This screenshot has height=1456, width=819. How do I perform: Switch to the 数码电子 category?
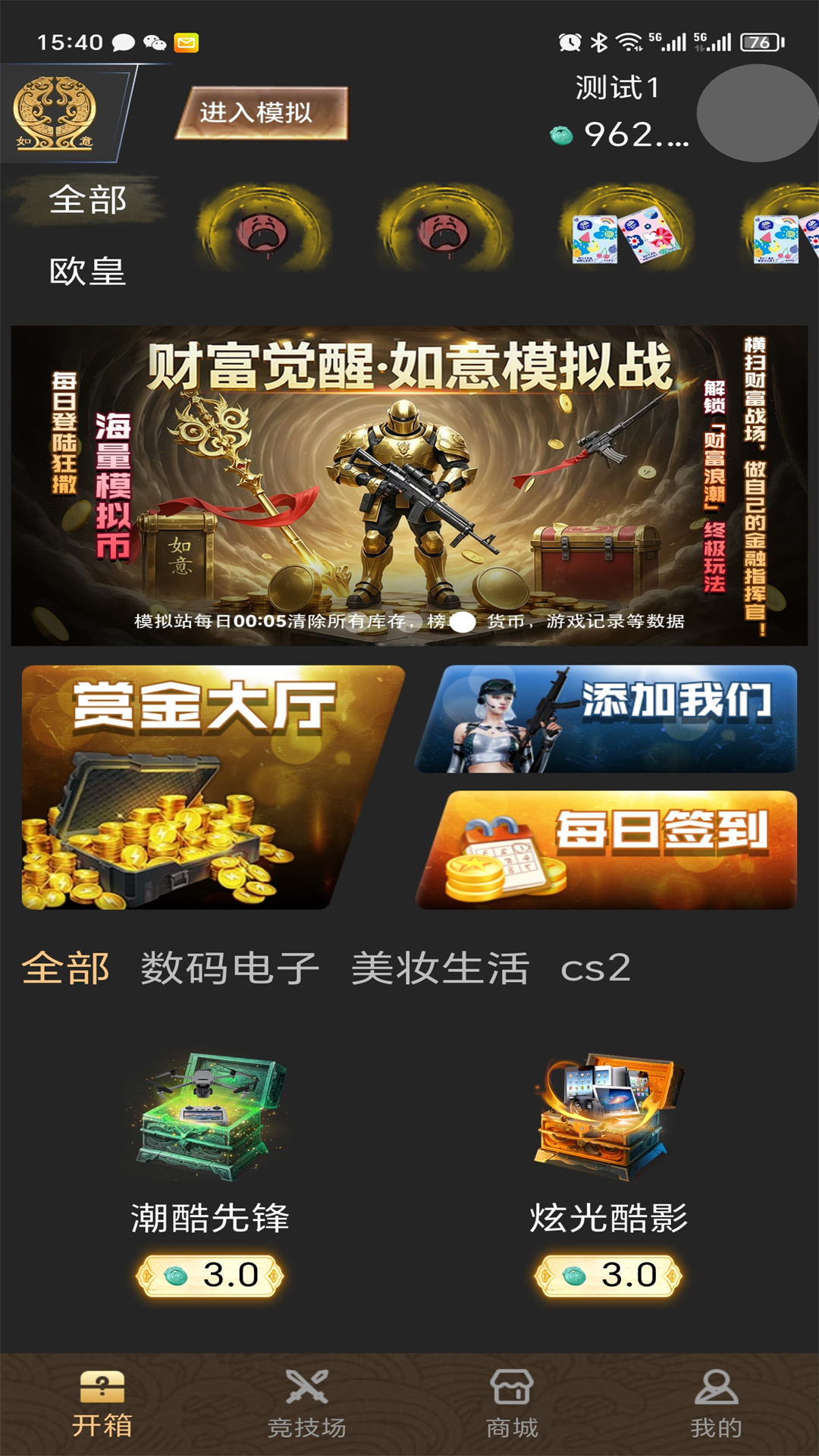[x=230, y=968]
